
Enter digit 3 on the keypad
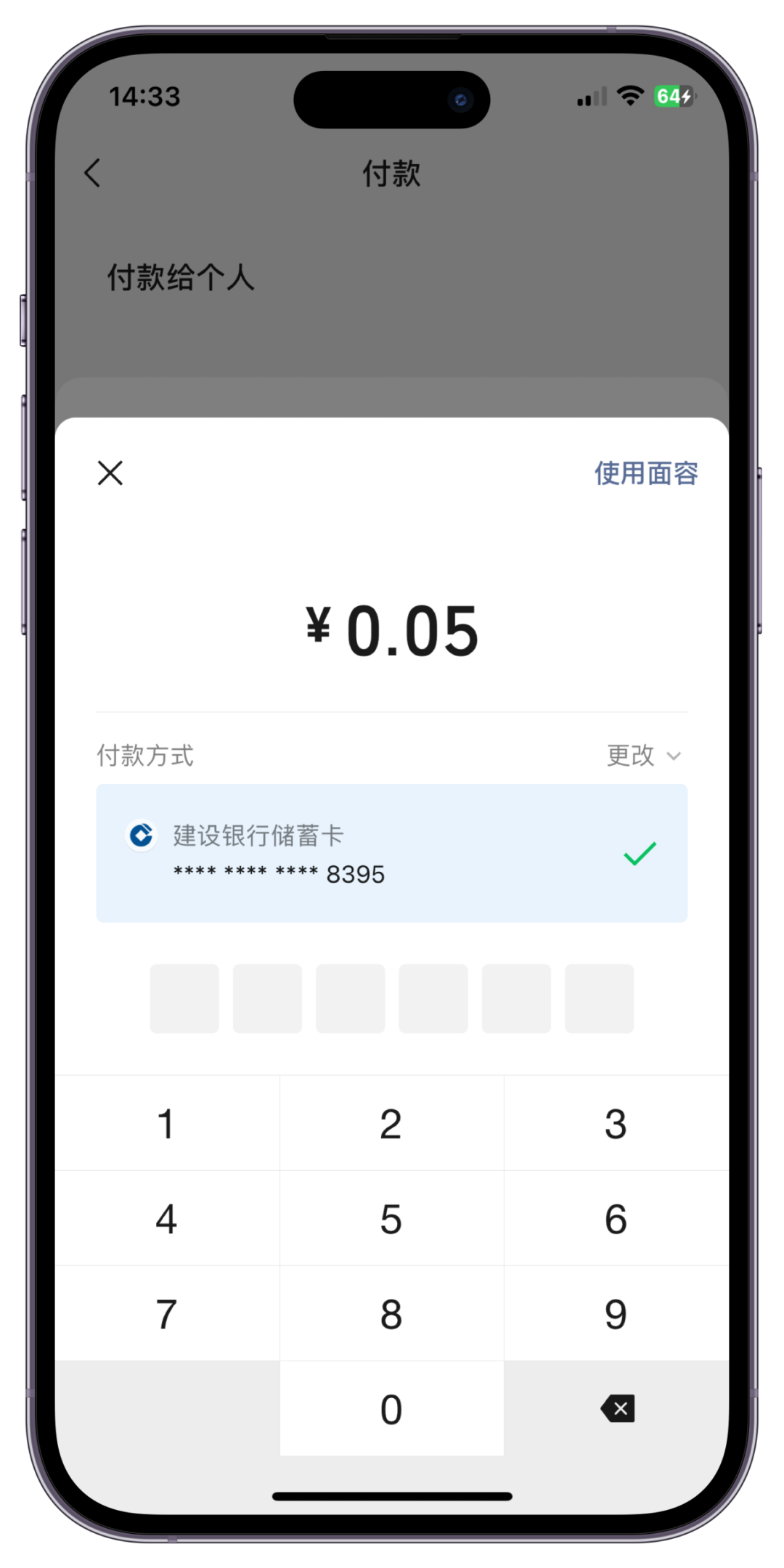[616, 1124]
